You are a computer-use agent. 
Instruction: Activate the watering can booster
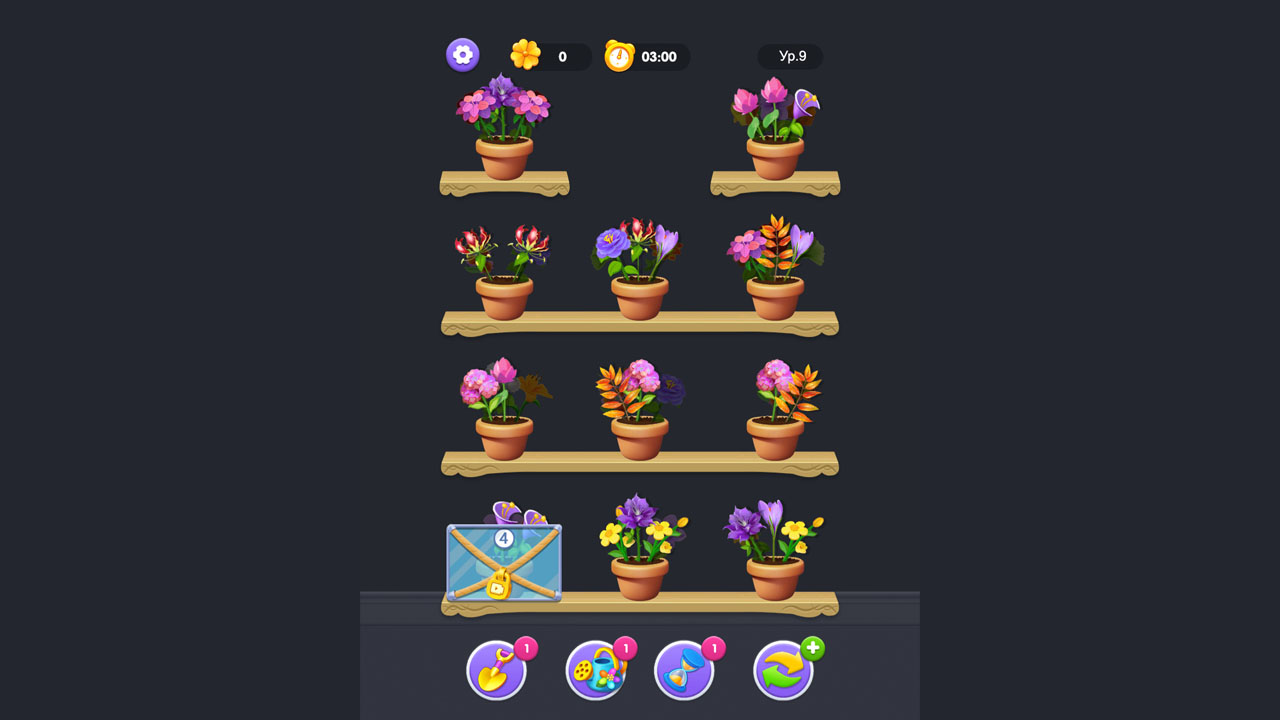pyautogui.click(x=594, y=670)
